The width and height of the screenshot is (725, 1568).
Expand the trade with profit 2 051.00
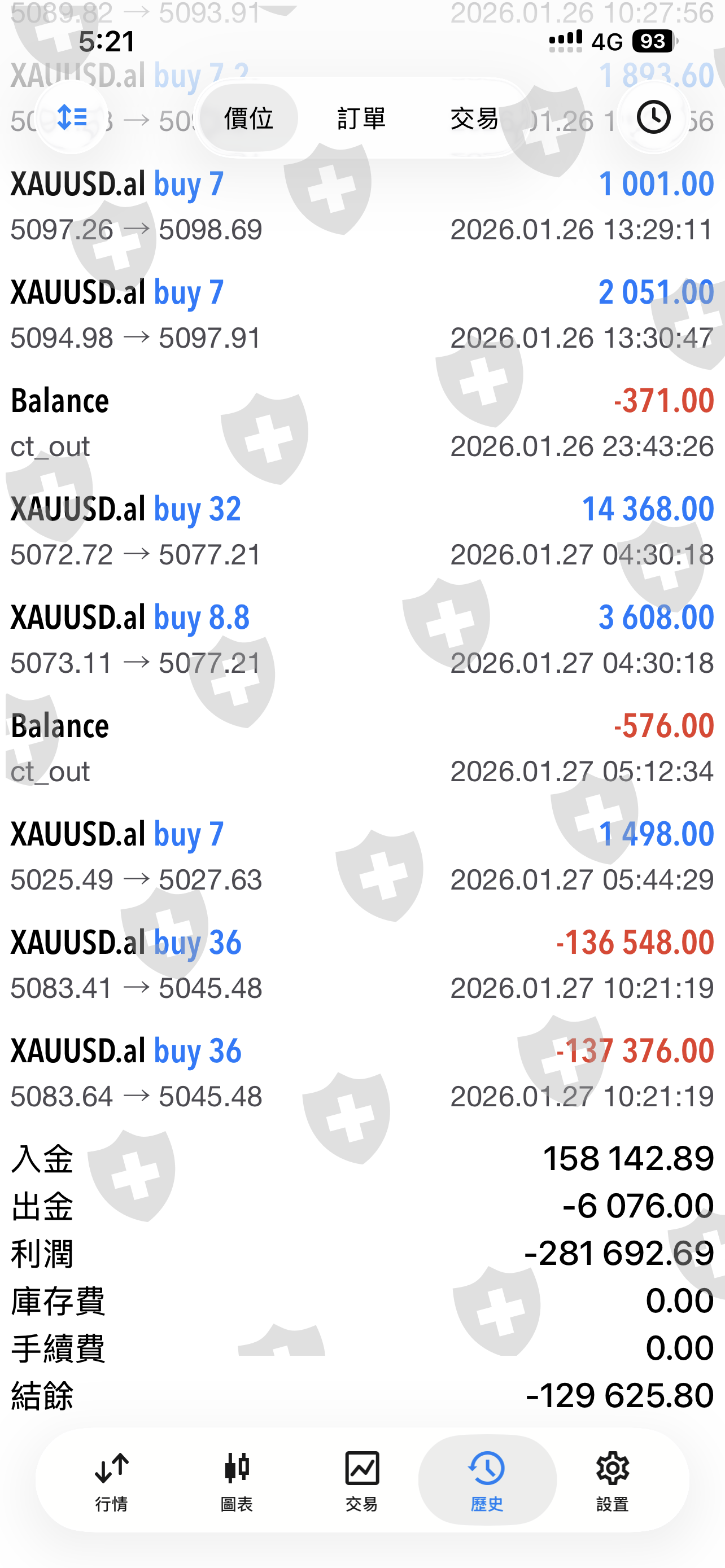(362, 314)
